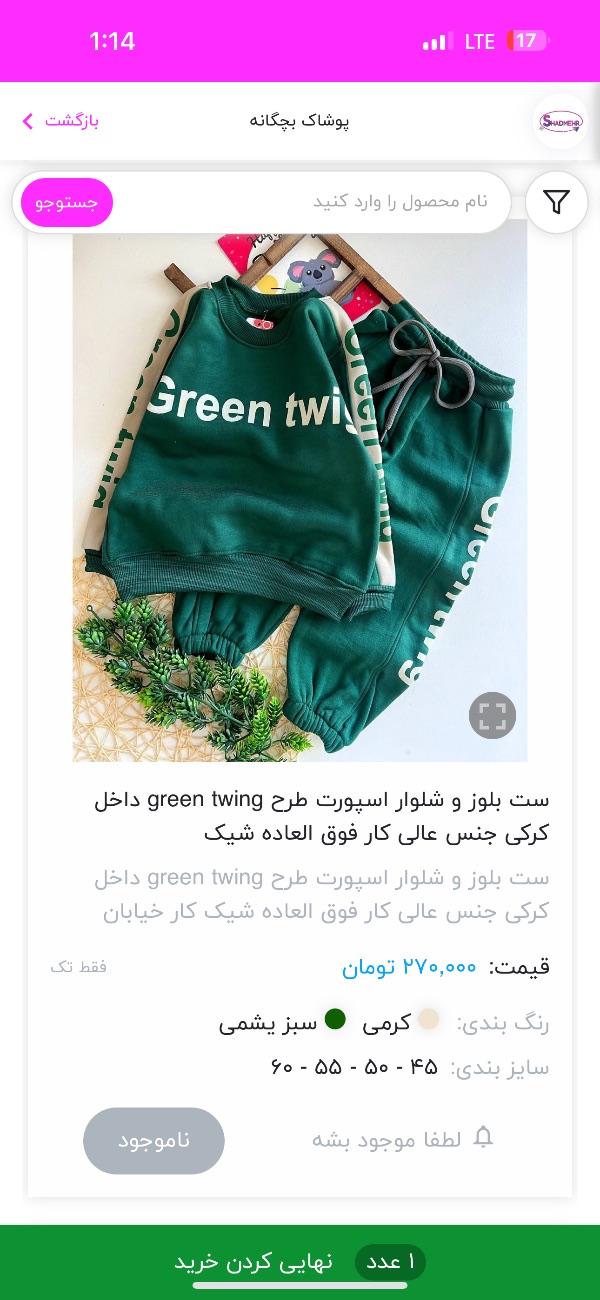Tap the pink جستجو search button
The image size is (600, 1300).
(x=67, y=203)
